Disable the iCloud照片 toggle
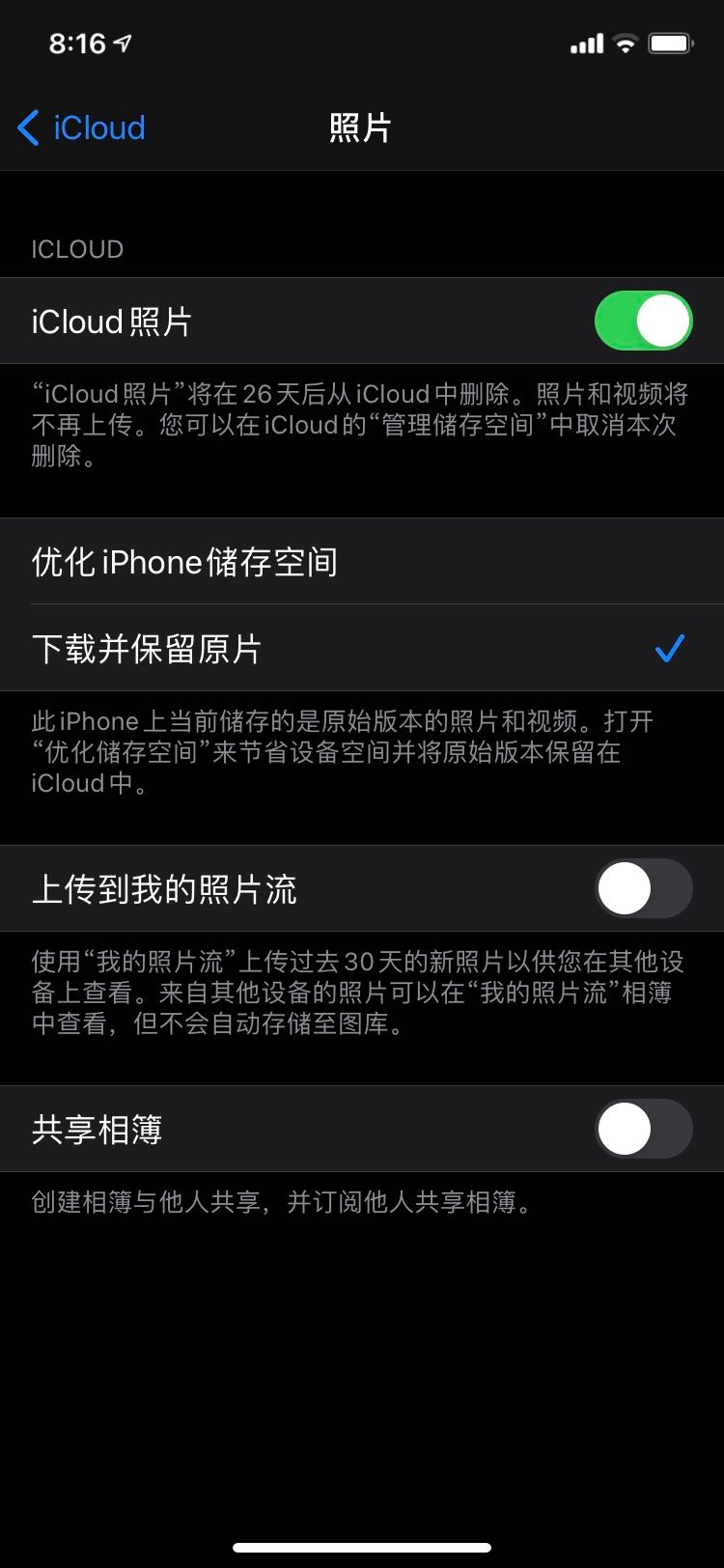724x1568 pixels. 644,321
